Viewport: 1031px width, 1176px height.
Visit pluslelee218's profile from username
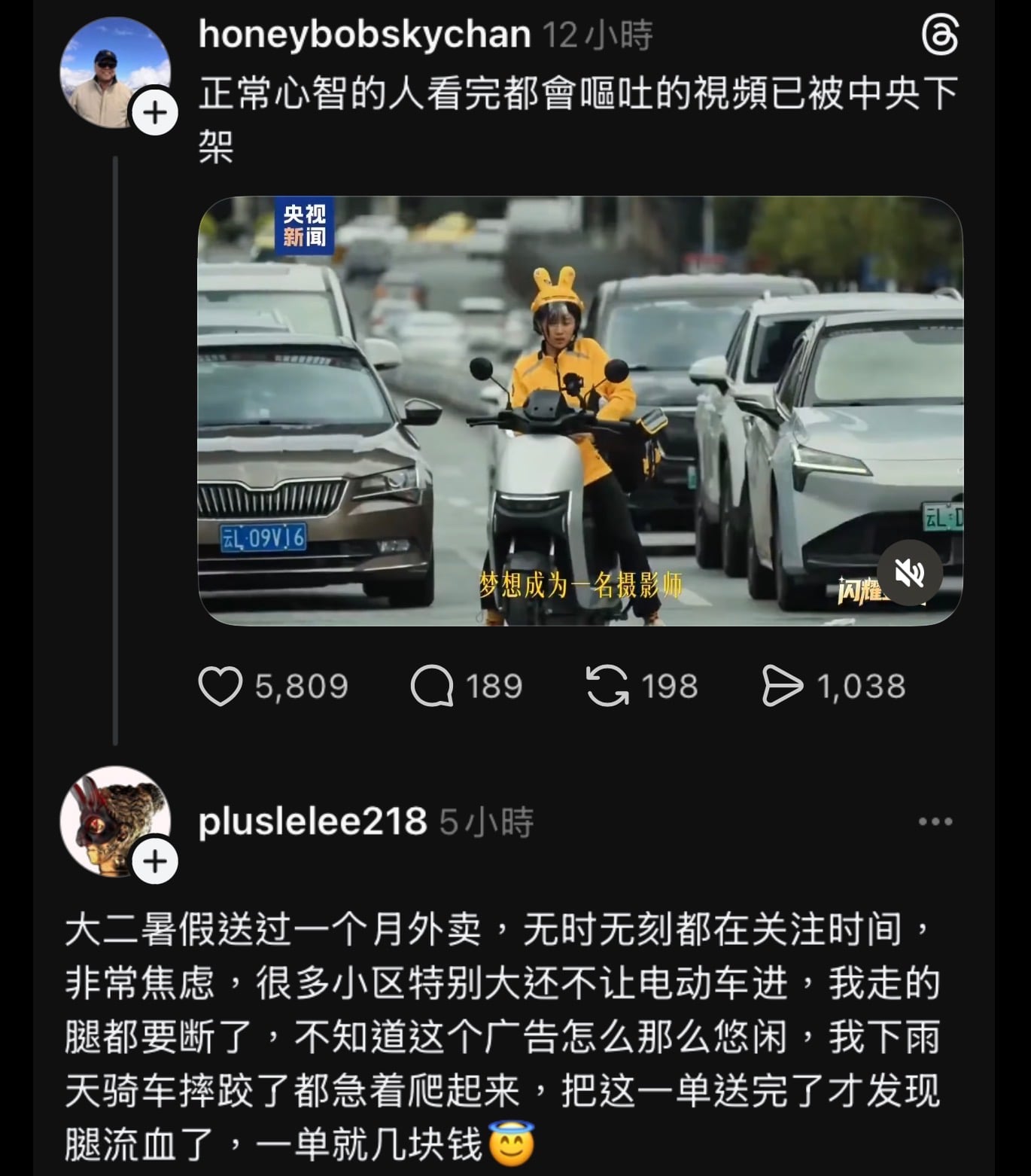pyautogui.click(x=312, y=821)
